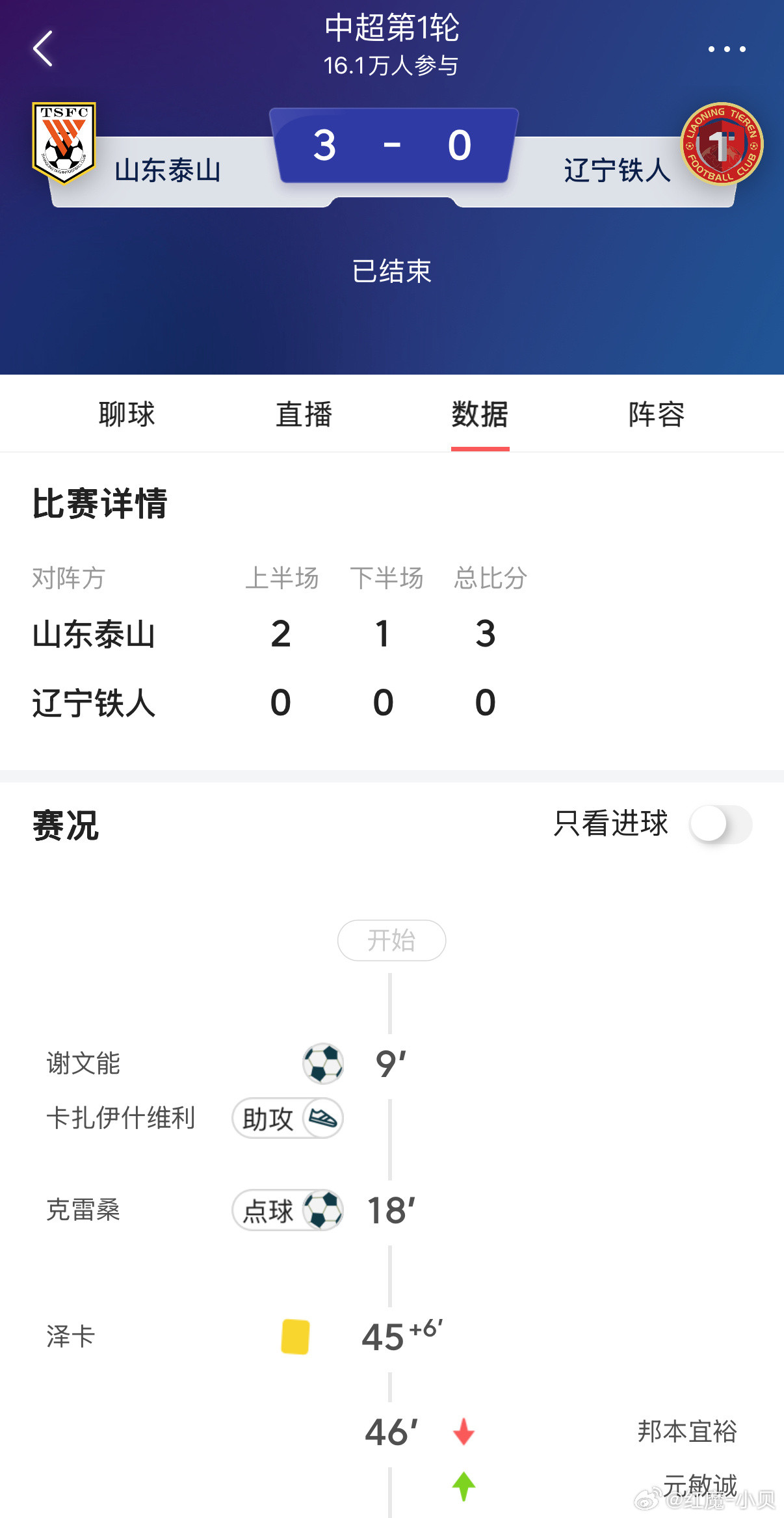Screen dimensions: 784x1518
Task: Open the 聊球 chat tab
Action: coord(126,414)
